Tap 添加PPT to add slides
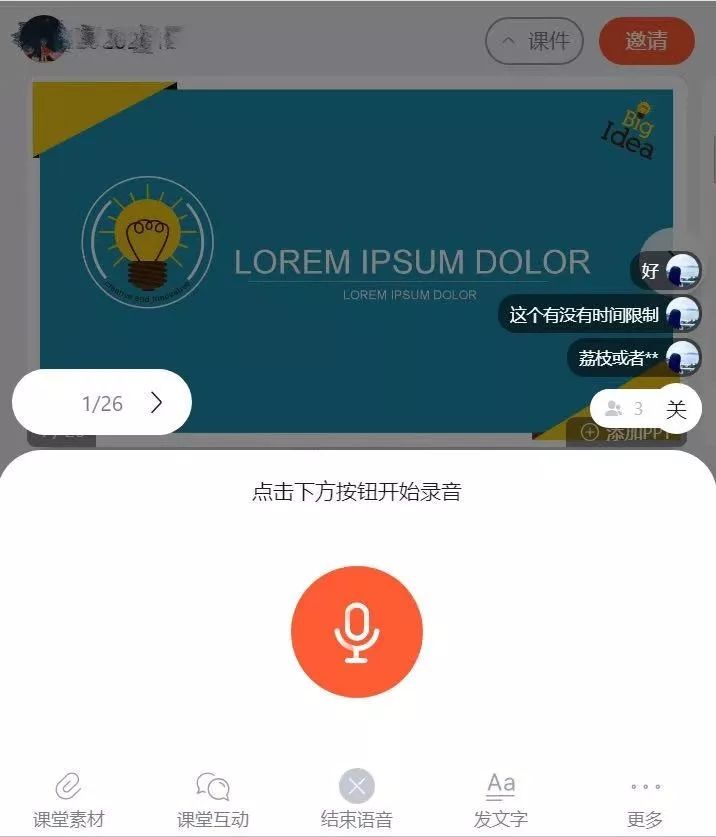Screen dimensions: 716x837 point(628,433)
